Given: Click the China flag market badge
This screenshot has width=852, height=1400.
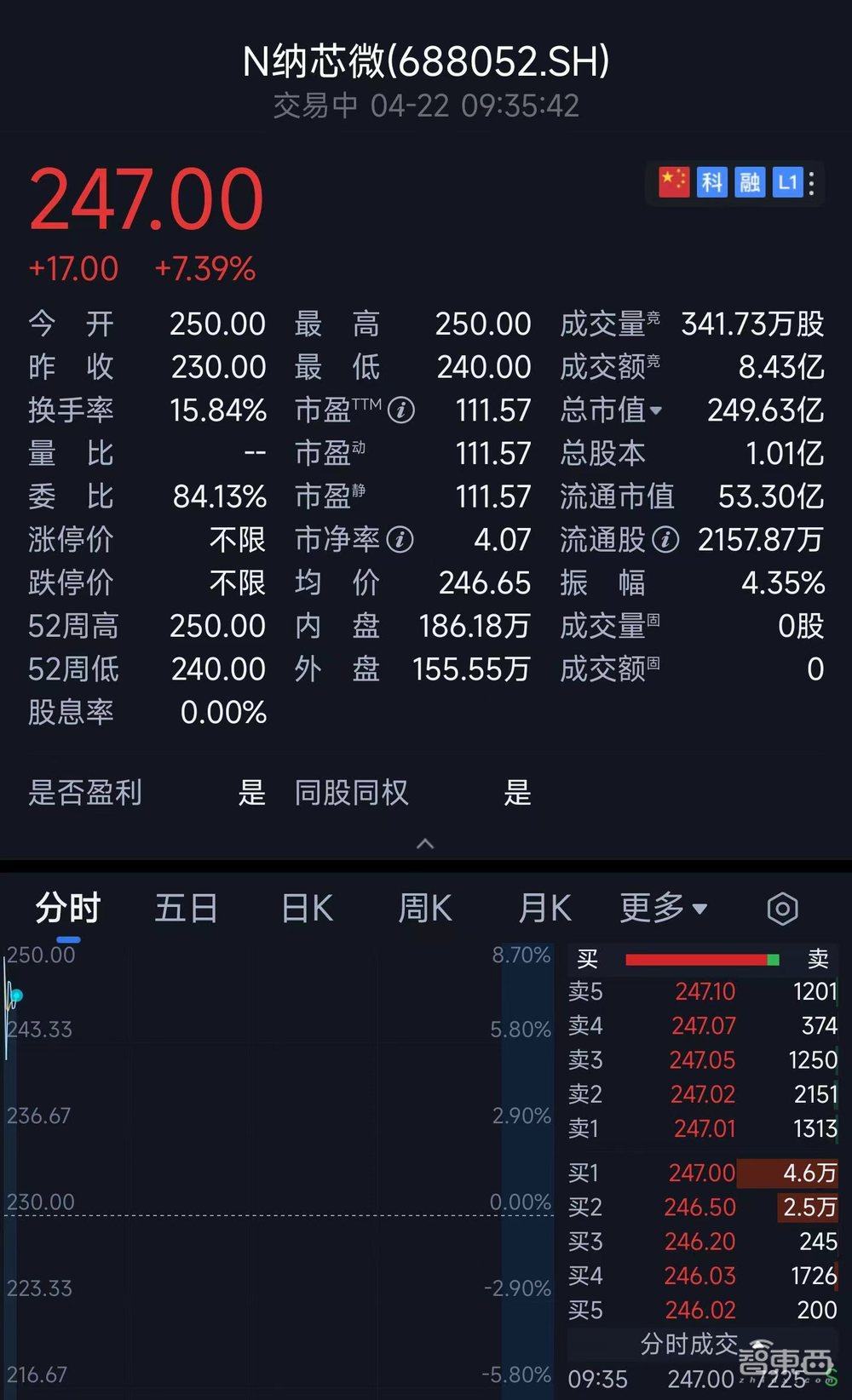Looking at the screenshot, I should [x=673, y=182].
